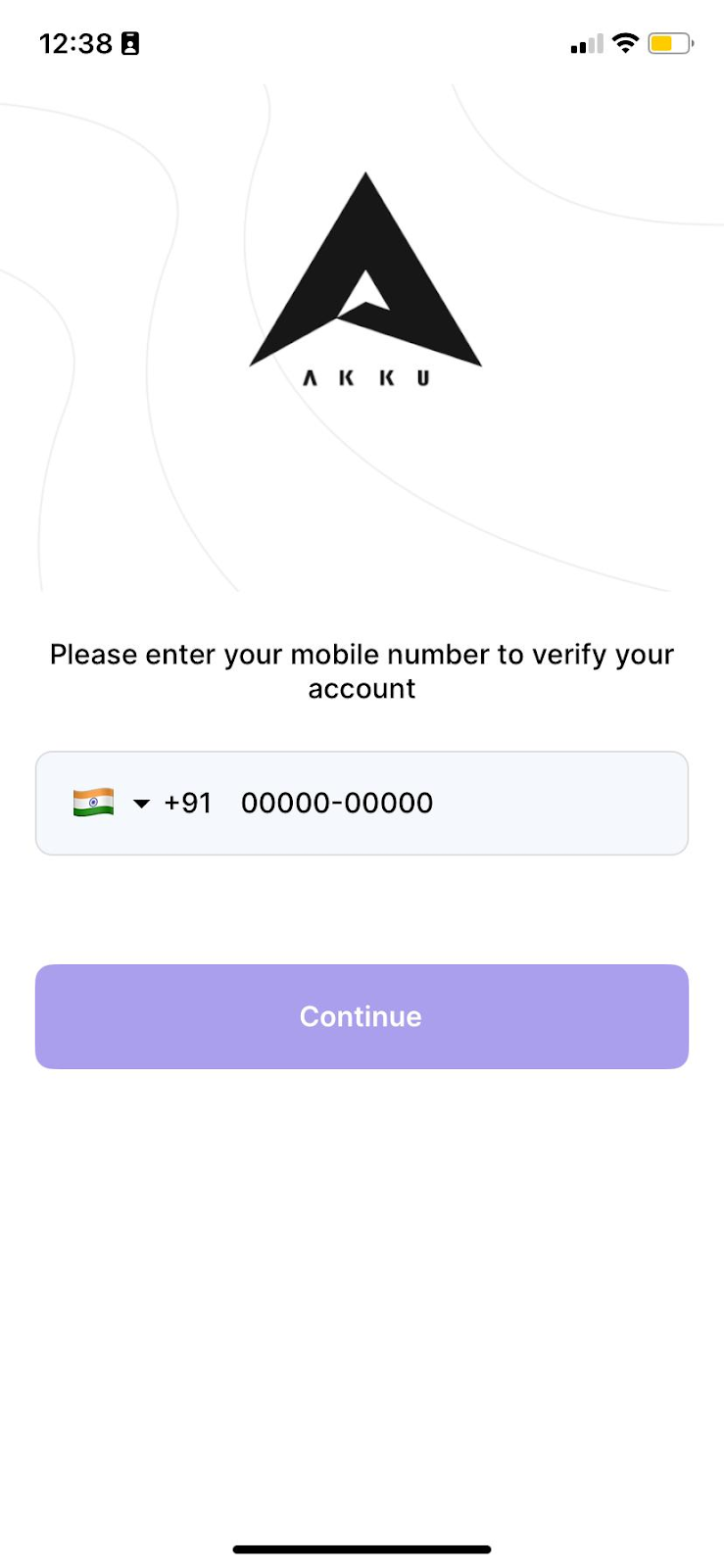Open the country code dropdown with India flag
This screenshot has height=1568, width=724.
click(x=112, y=804)
